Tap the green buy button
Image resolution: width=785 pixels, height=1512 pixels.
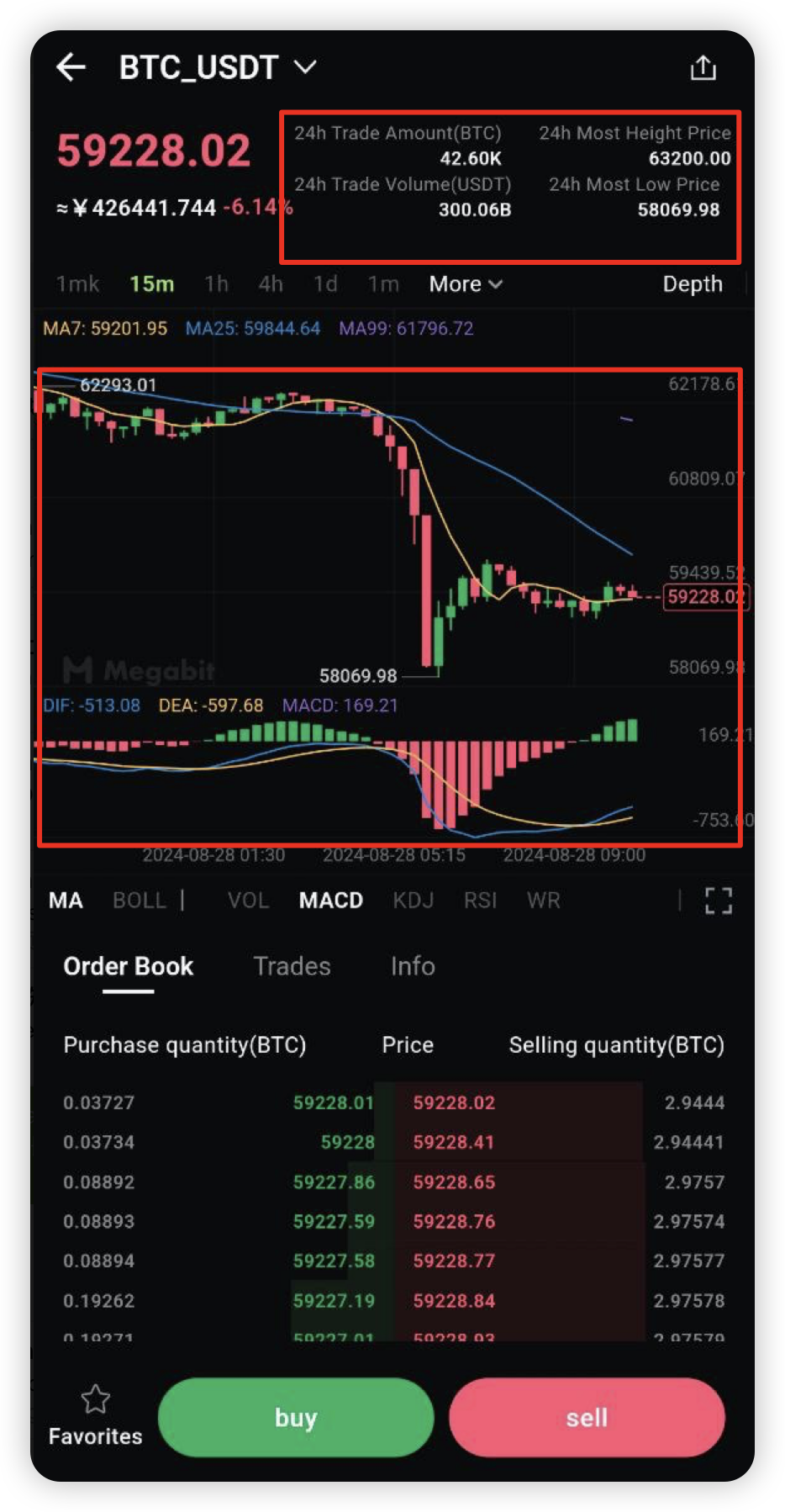296,1418
